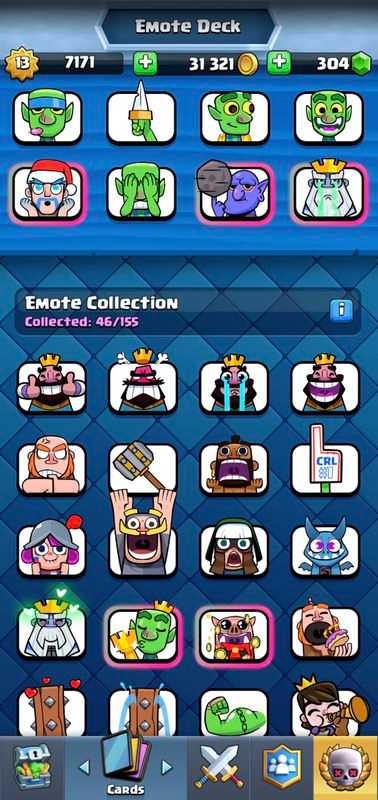
Task: Select the CRL foam finger emote
Action: [x=325, y=462]
